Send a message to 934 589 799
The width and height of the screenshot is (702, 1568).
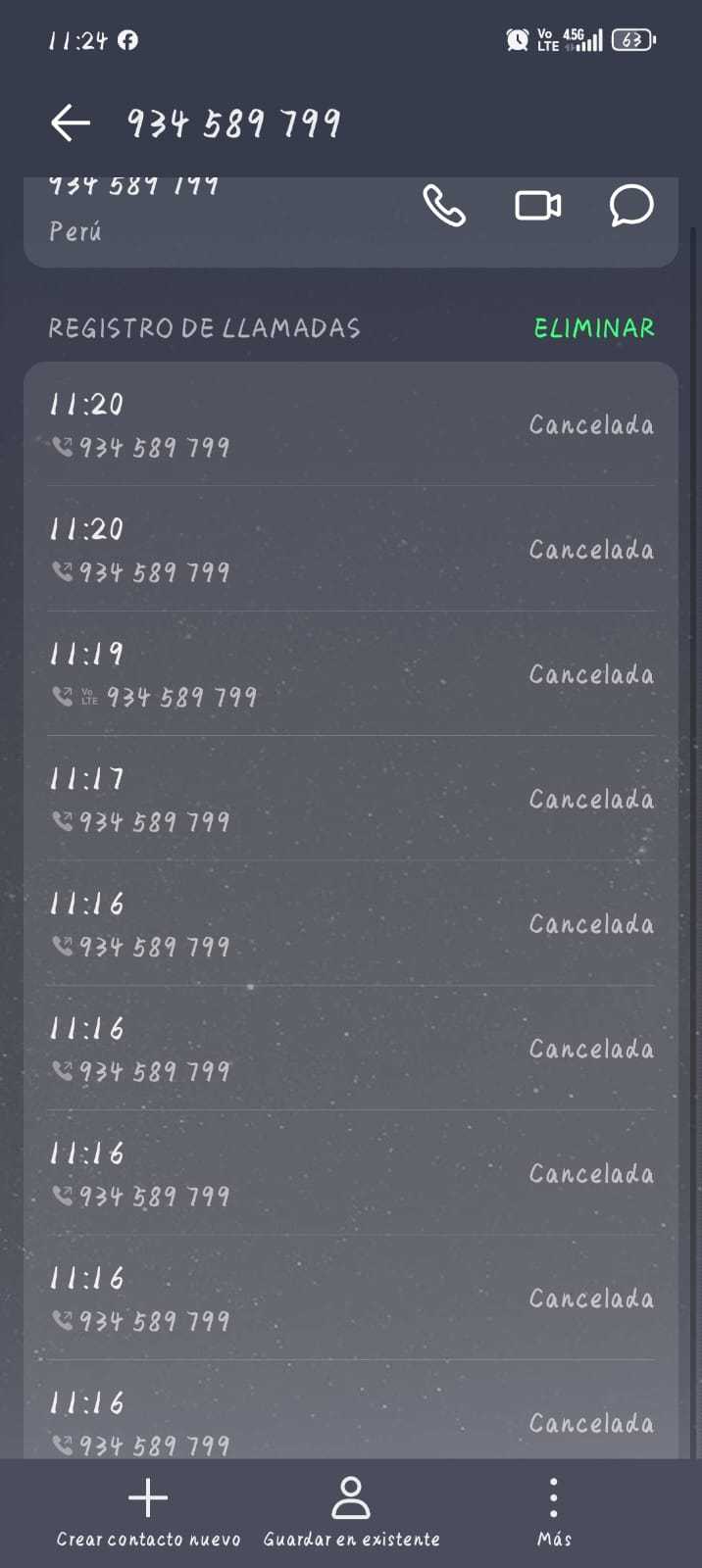point(630,206)
